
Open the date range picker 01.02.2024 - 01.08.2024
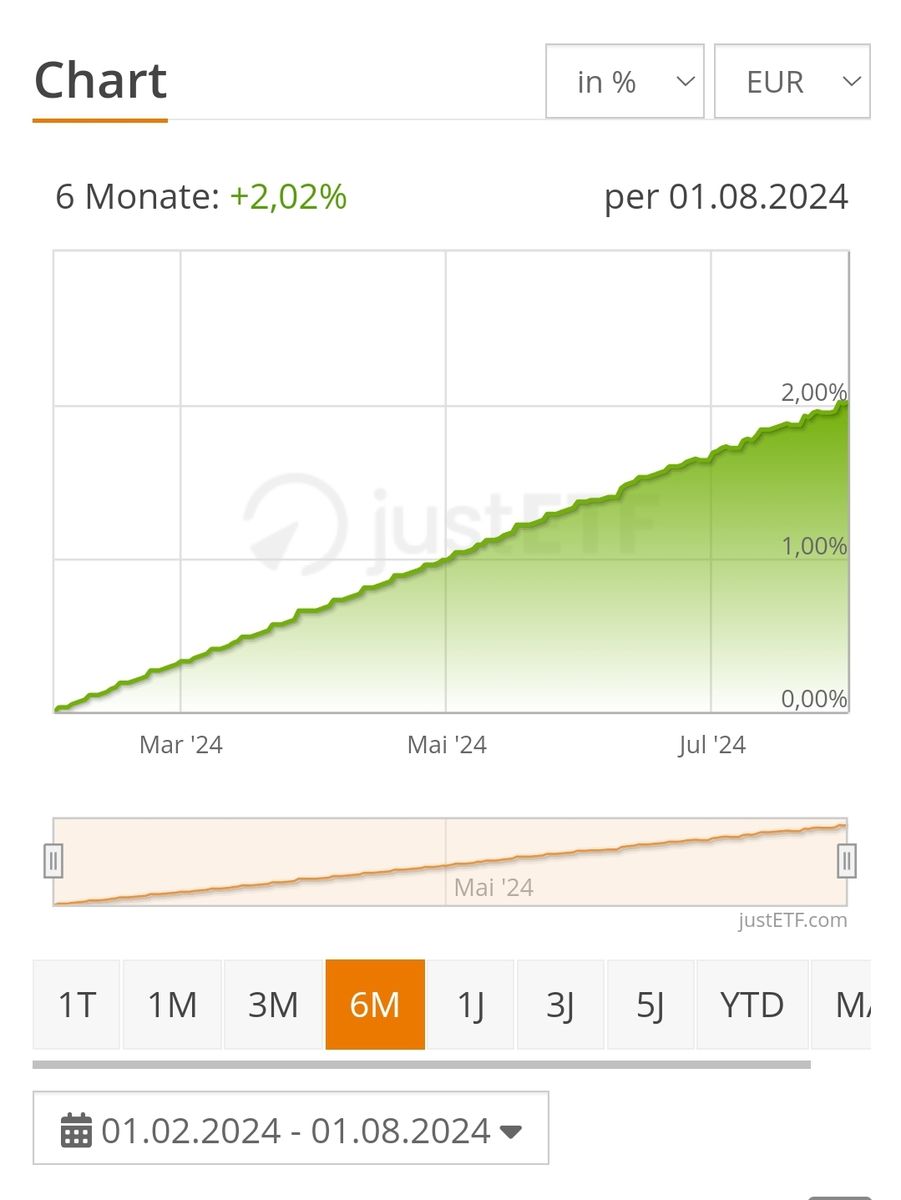coord(291,1131)
